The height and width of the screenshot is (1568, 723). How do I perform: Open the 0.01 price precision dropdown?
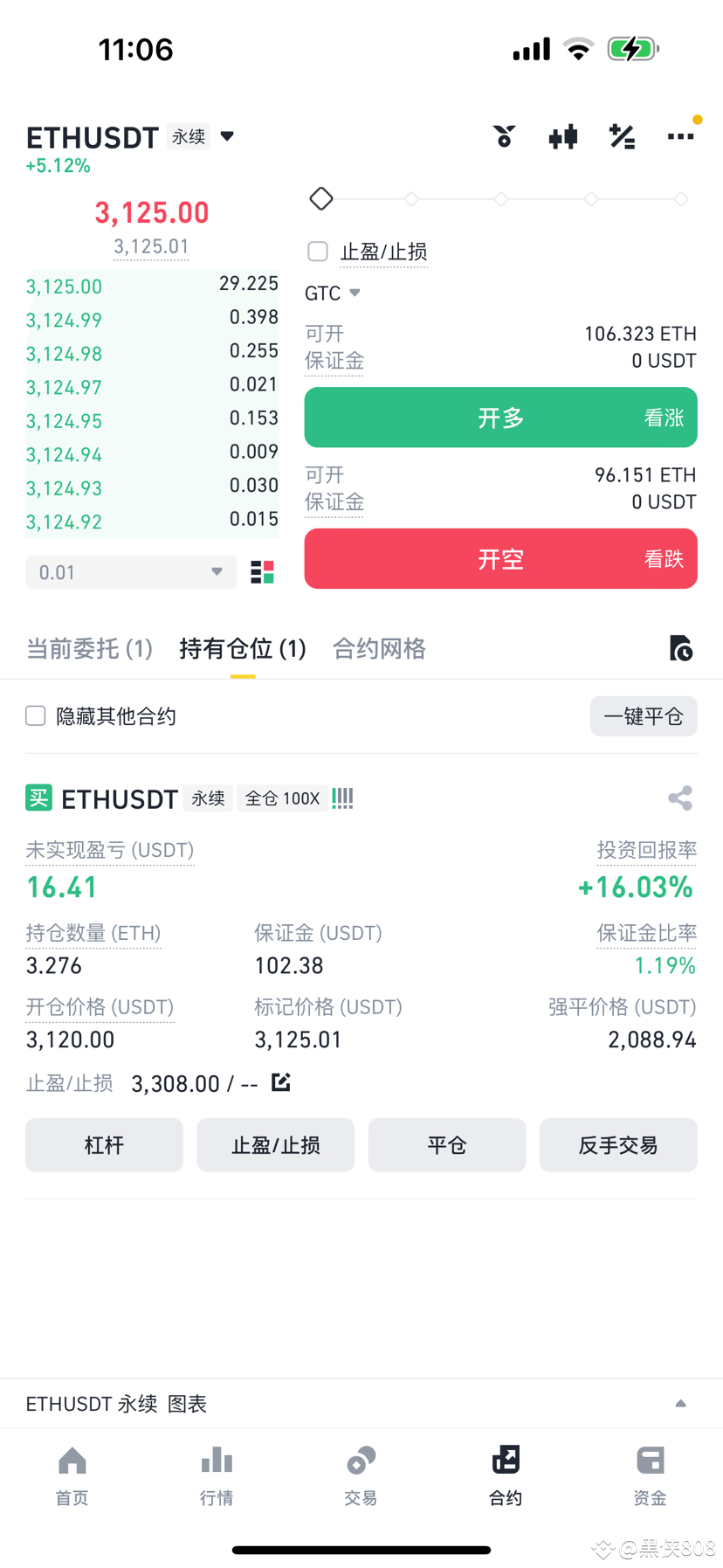pyautogui.click(x=130, y=572)
